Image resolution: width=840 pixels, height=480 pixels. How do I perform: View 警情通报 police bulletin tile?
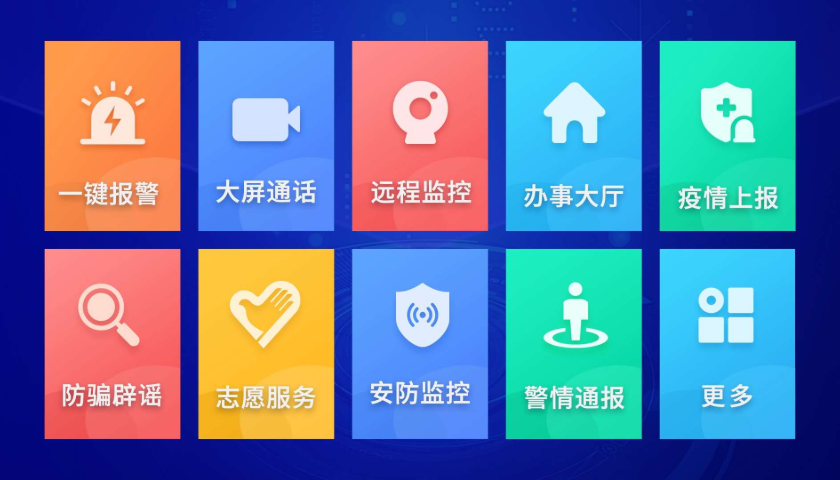(x=573, y=343)
